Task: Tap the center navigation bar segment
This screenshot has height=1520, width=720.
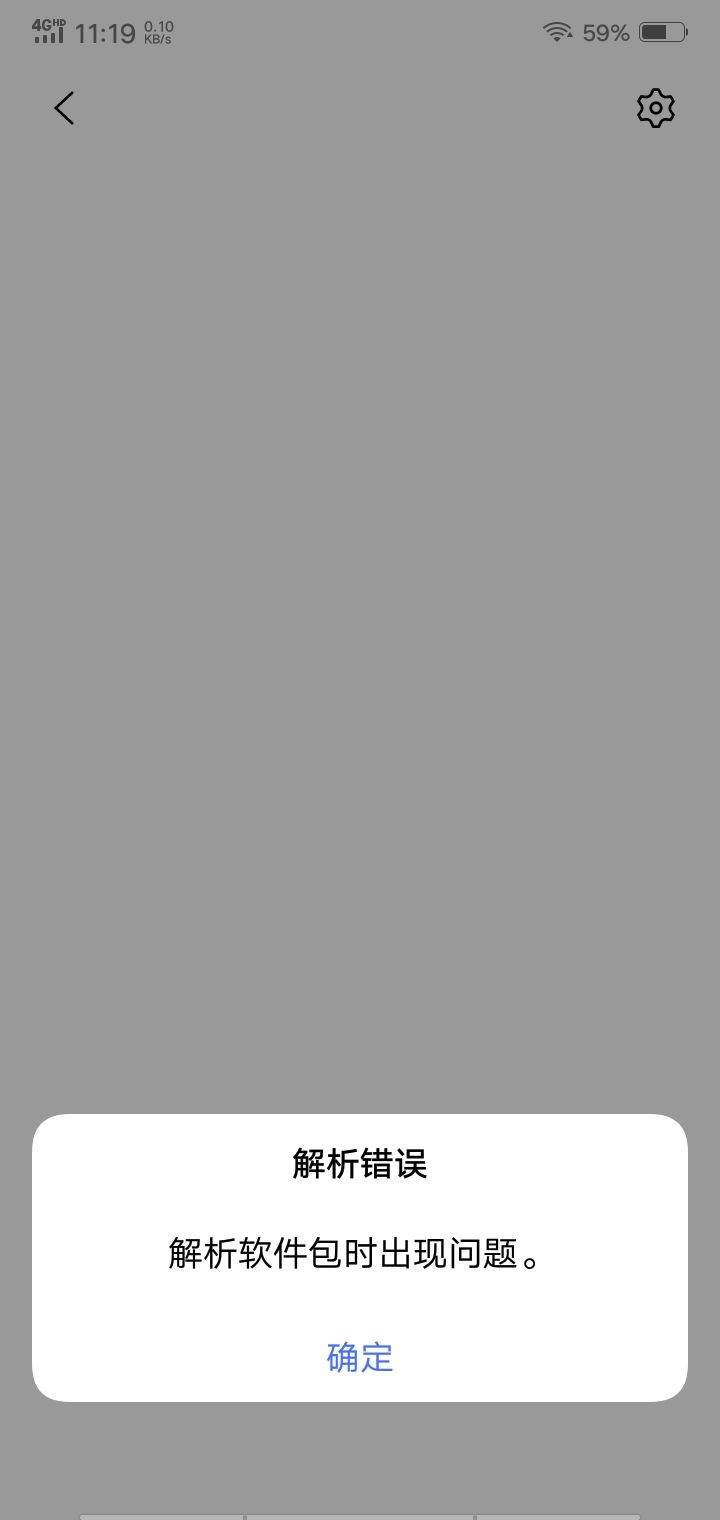Action: pyautogui.click(x=360, y=1515)
